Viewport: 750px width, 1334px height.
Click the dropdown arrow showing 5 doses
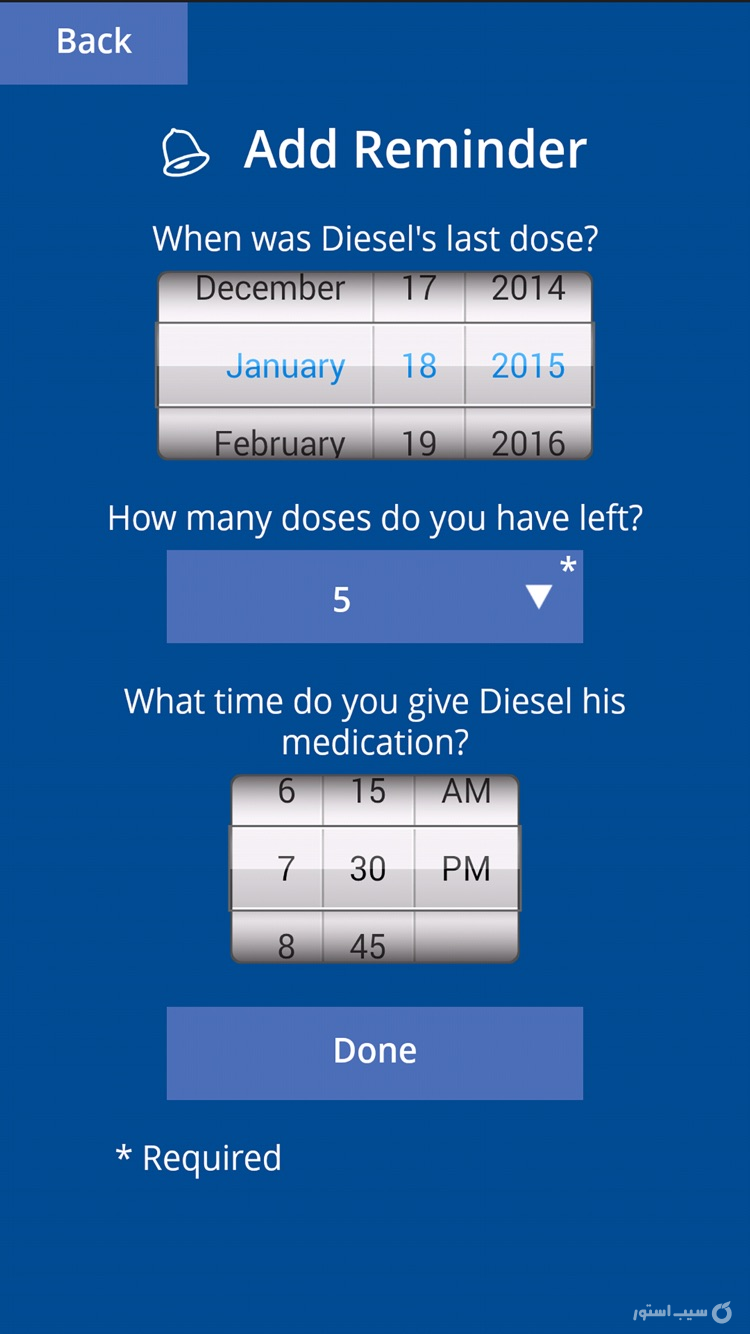click(536, 597)
